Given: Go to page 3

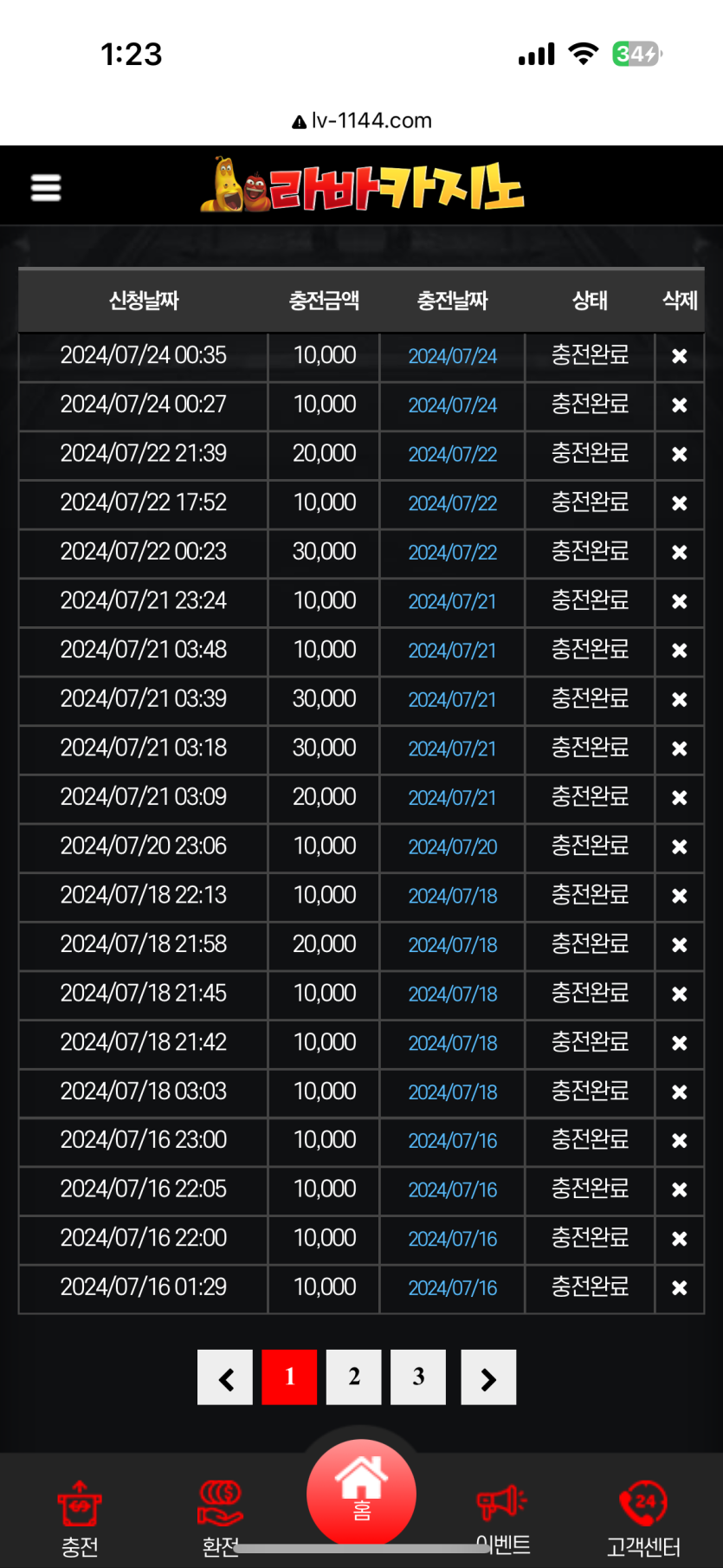Looking at the screenshot, I should point(418,1377).
